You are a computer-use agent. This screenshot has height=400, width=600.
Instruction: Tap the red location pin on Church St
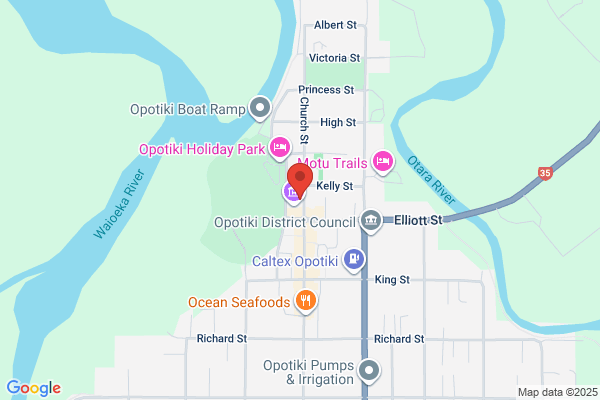300,181
